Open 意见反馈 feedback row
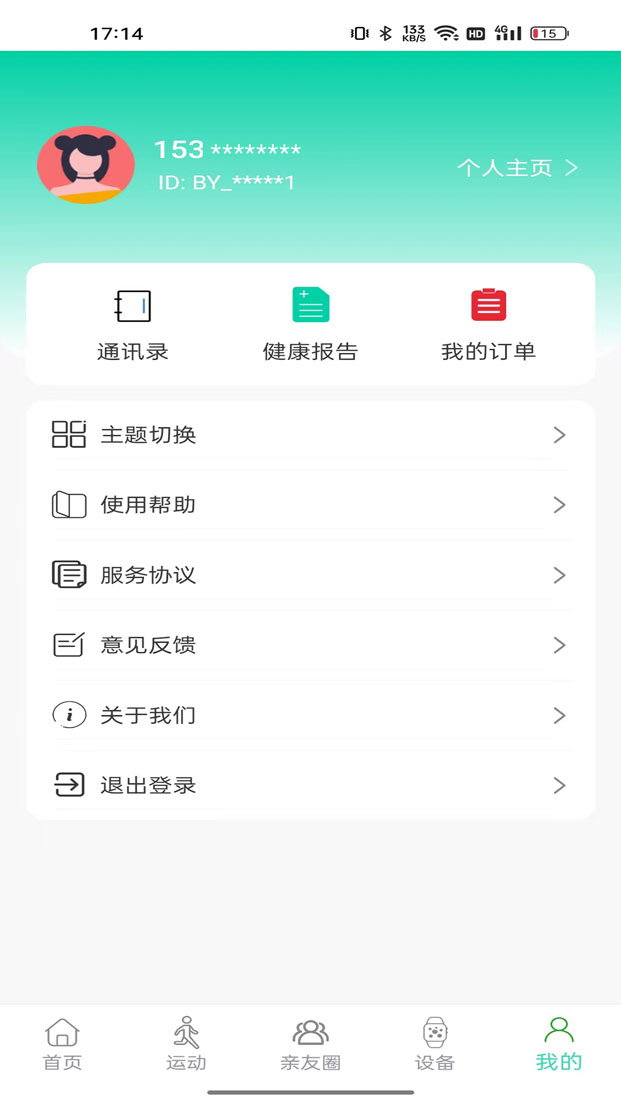The image size is (621, 1104). (310, 645)
